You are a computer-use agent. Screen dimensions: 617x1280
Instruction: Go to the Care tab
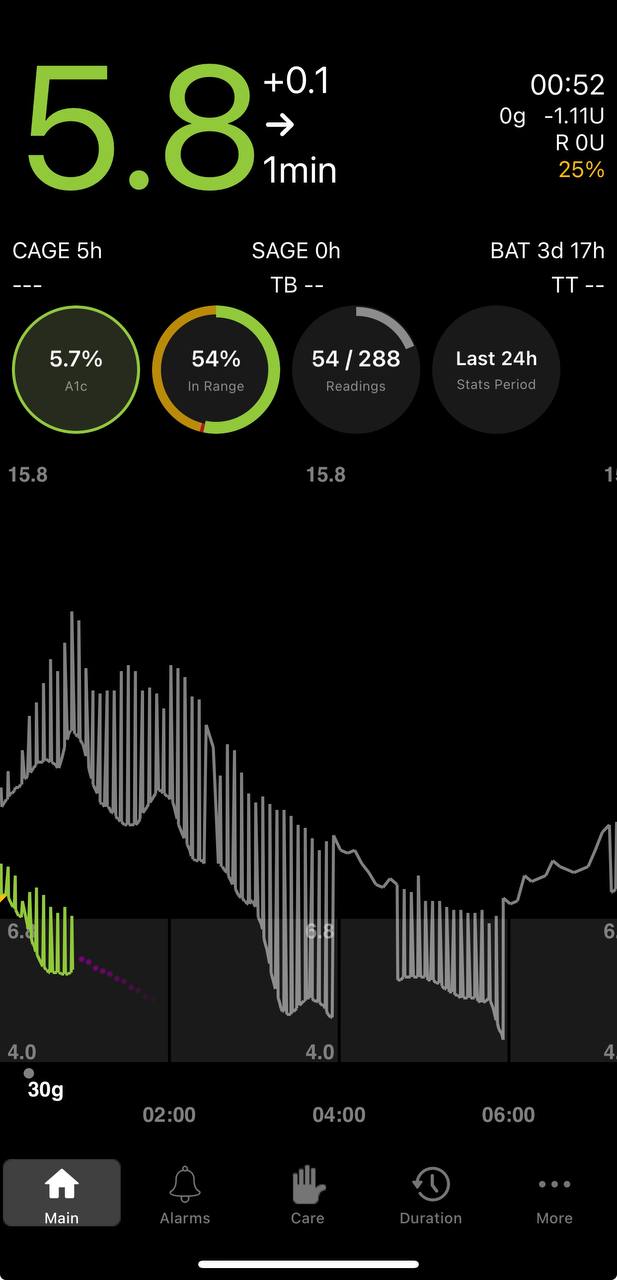click(307, 1193)
